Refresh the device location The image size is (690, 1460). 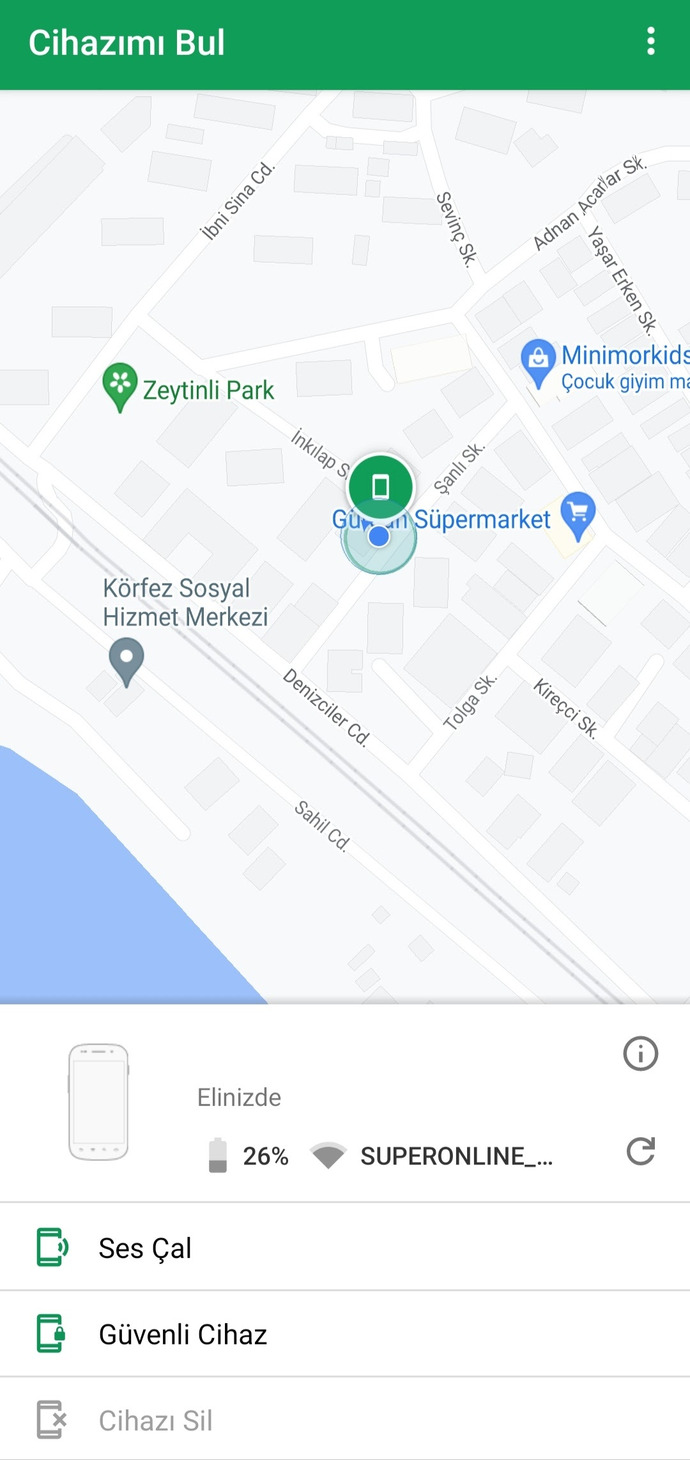pyautogui.click(x=640, y=1151)
